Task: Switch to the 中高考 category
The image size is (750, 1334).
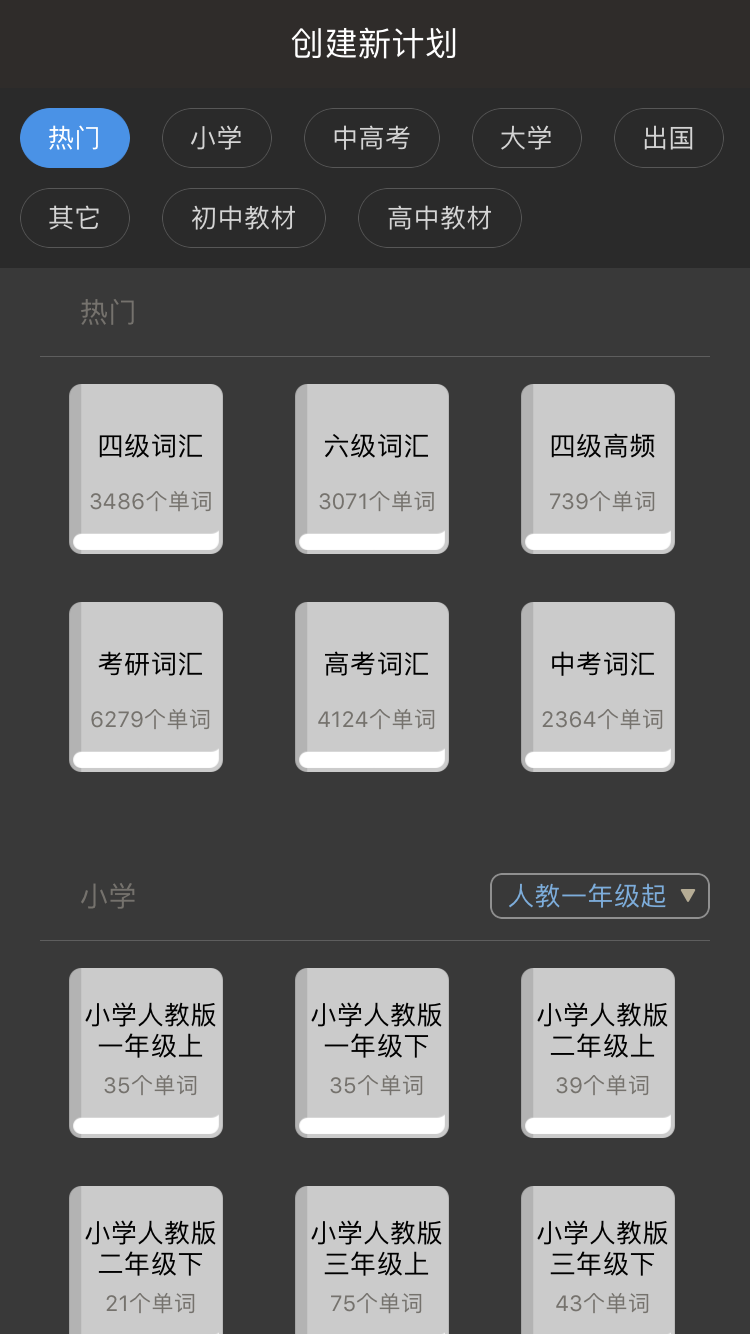Action: [x=371, y=138]
